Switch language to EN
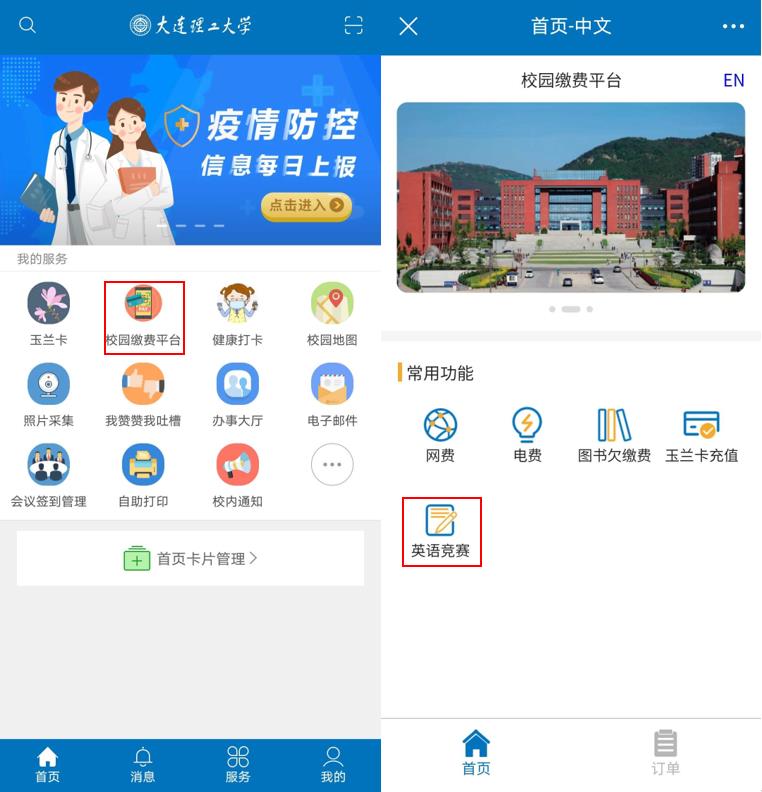Viewport: 762px width, 792px height. [733, 80]
